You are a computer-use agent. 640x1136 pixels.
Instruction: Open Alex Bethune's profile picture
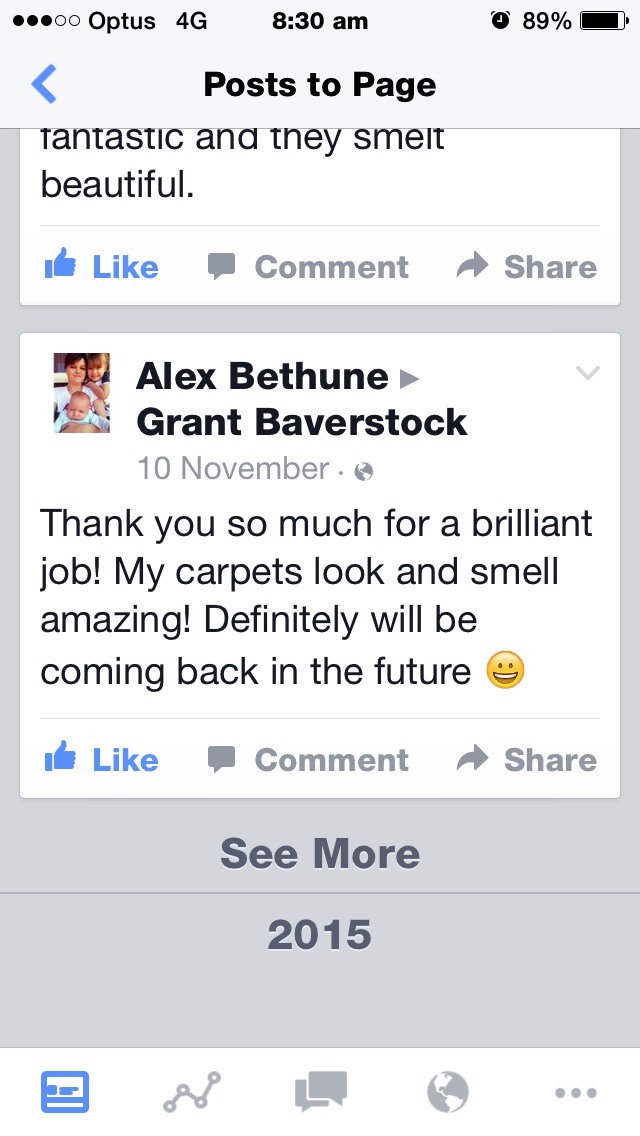[81, 393]
